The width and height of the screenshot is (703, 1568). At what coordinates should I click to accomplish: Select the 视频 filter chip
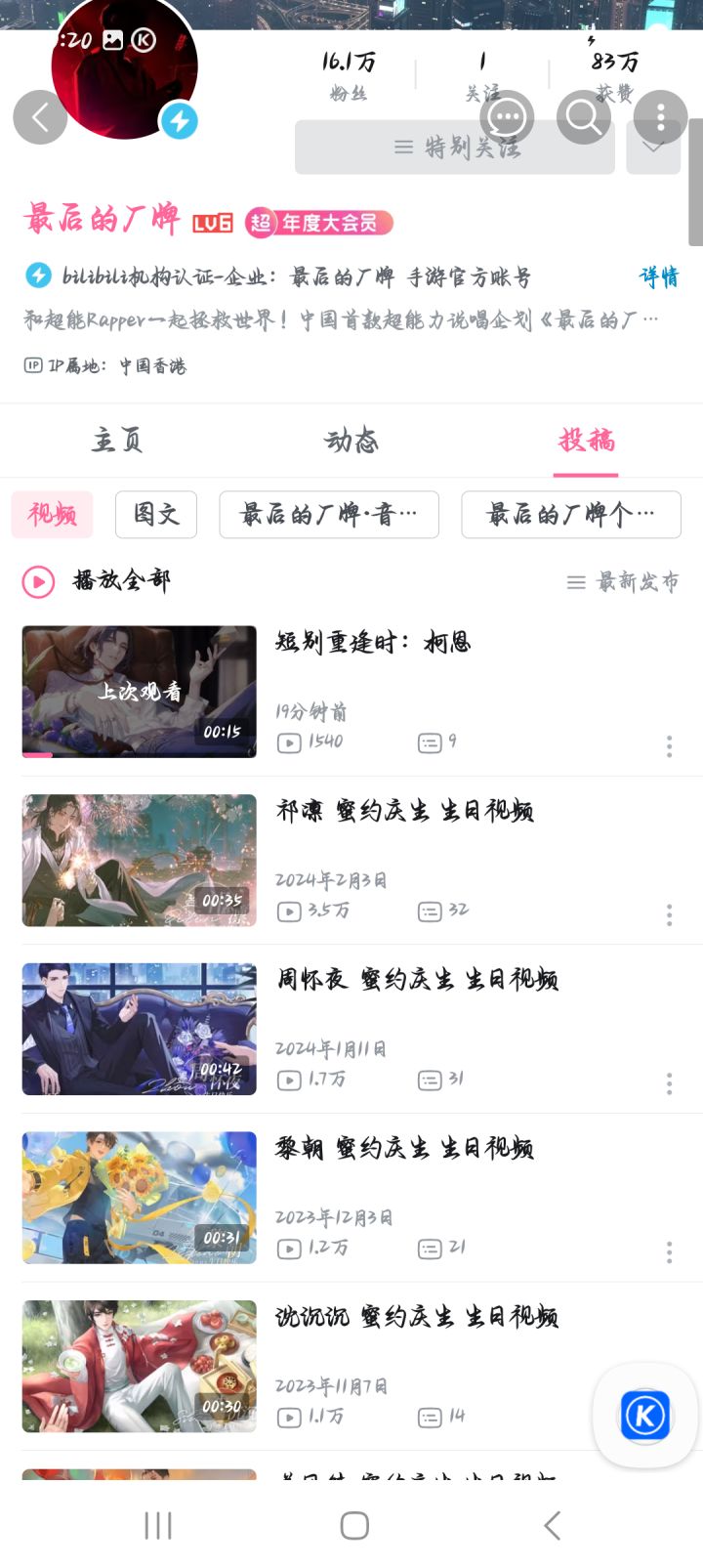[x=52, y=514]
